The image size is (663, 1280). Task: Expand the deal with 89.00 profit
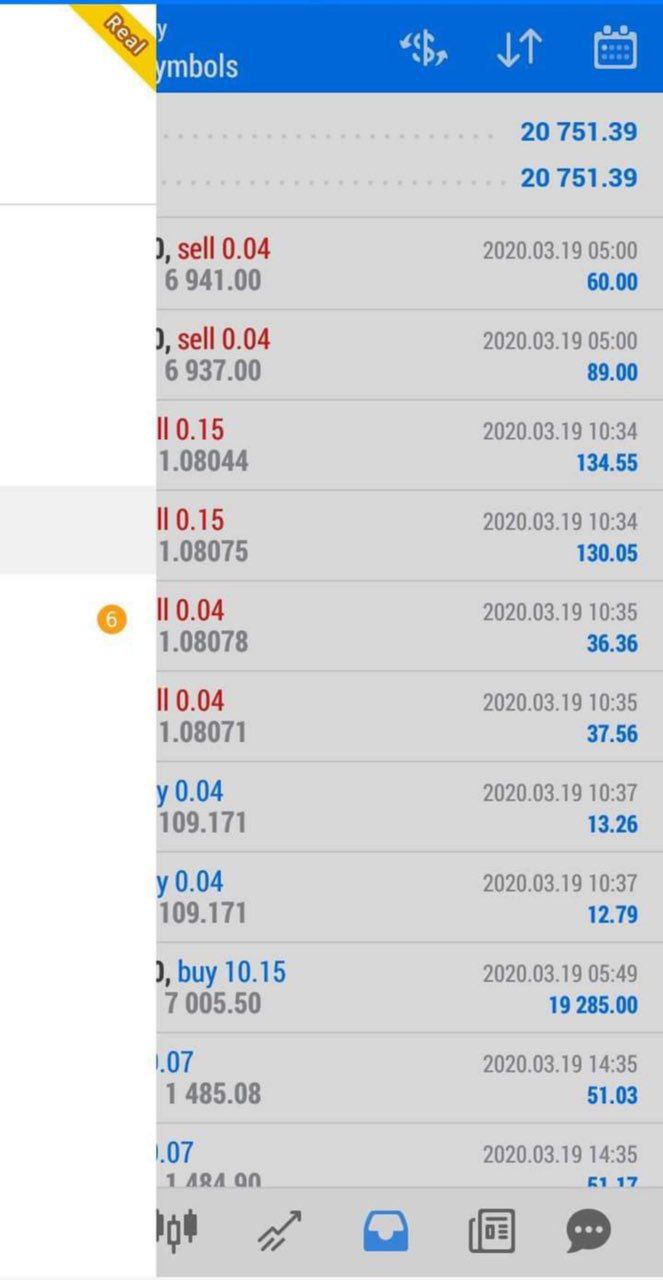point(400,355)
